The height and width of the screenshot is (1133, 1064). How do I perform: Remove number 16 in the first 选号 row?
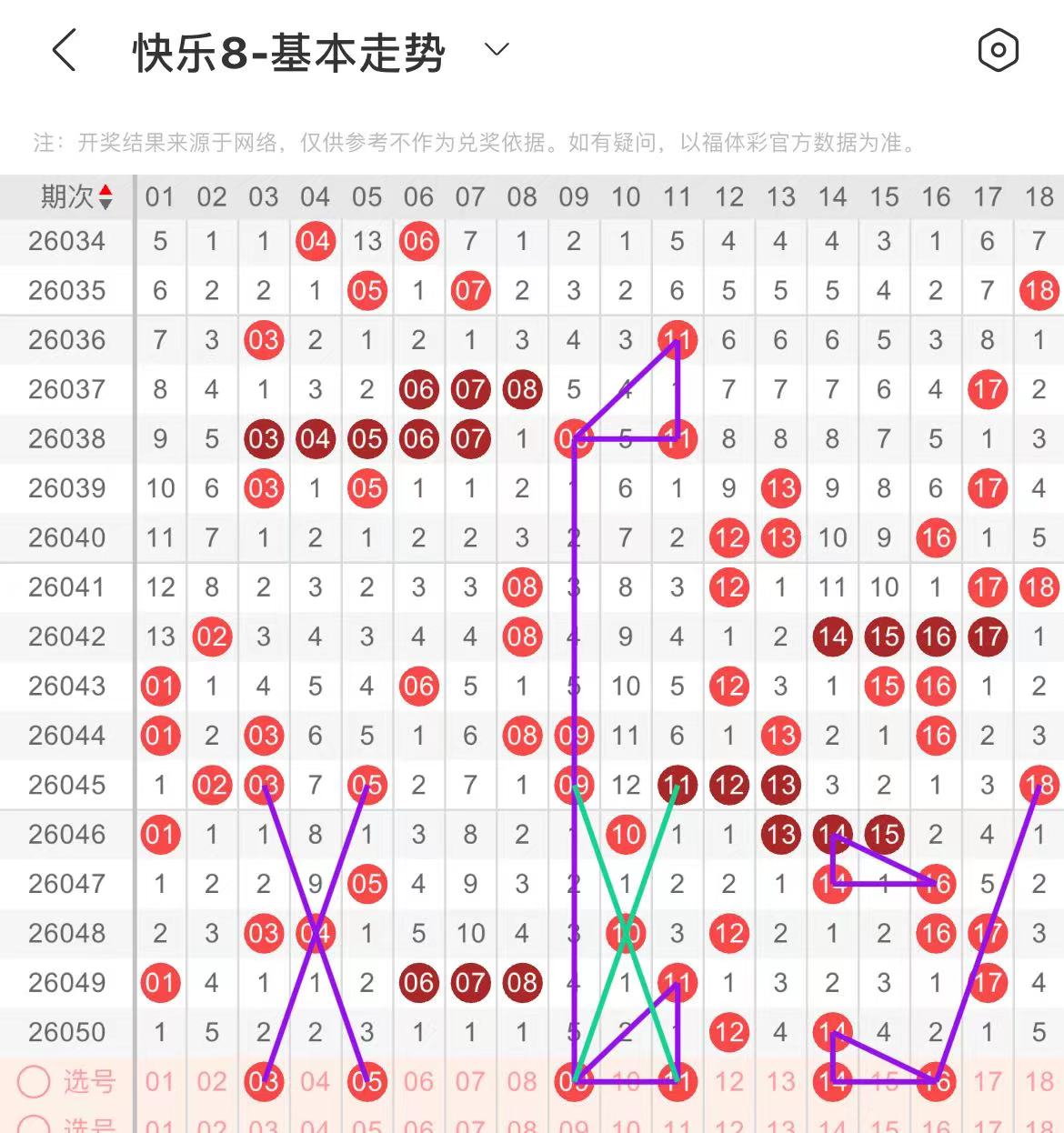click(x=936, y=1082)
